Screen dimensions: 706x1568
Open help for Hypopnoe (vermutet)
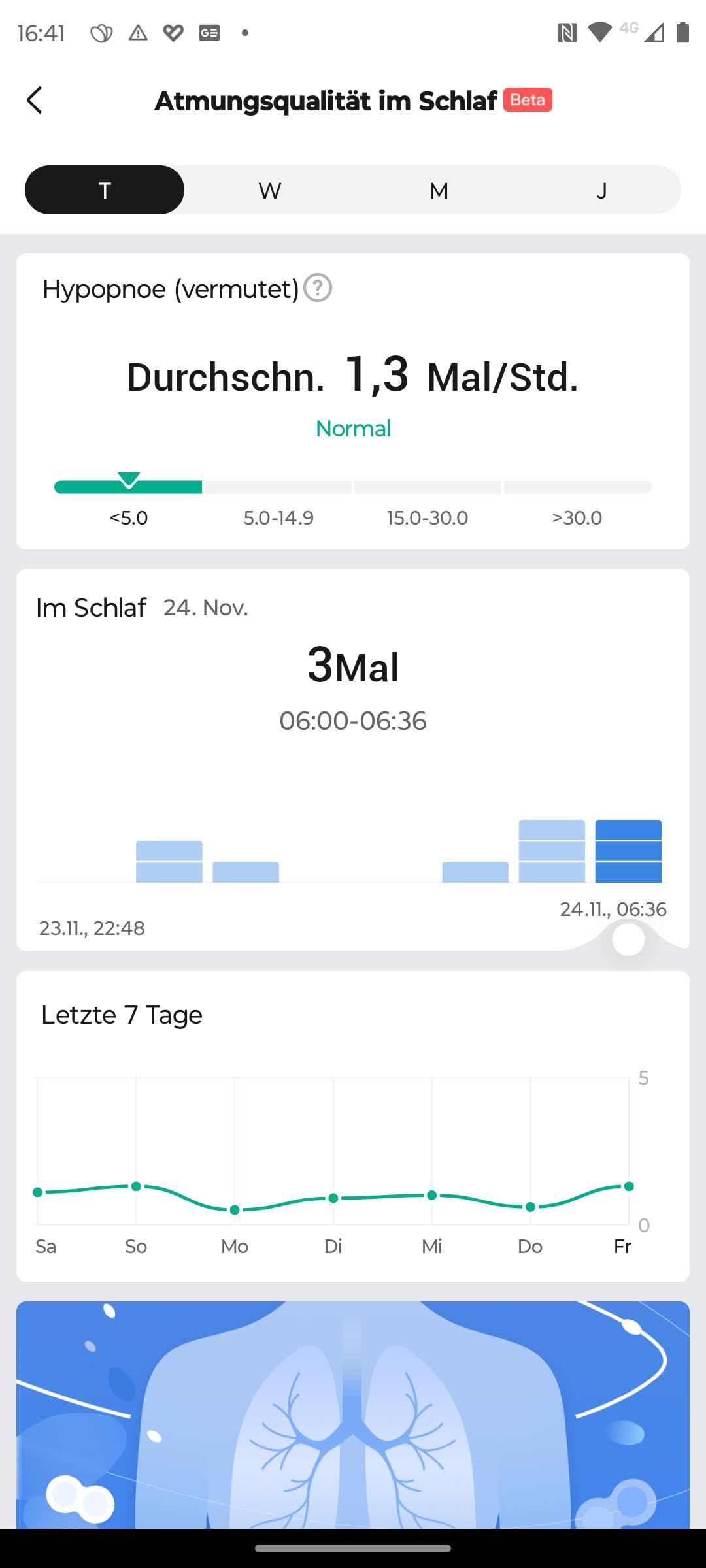[318, 288]
